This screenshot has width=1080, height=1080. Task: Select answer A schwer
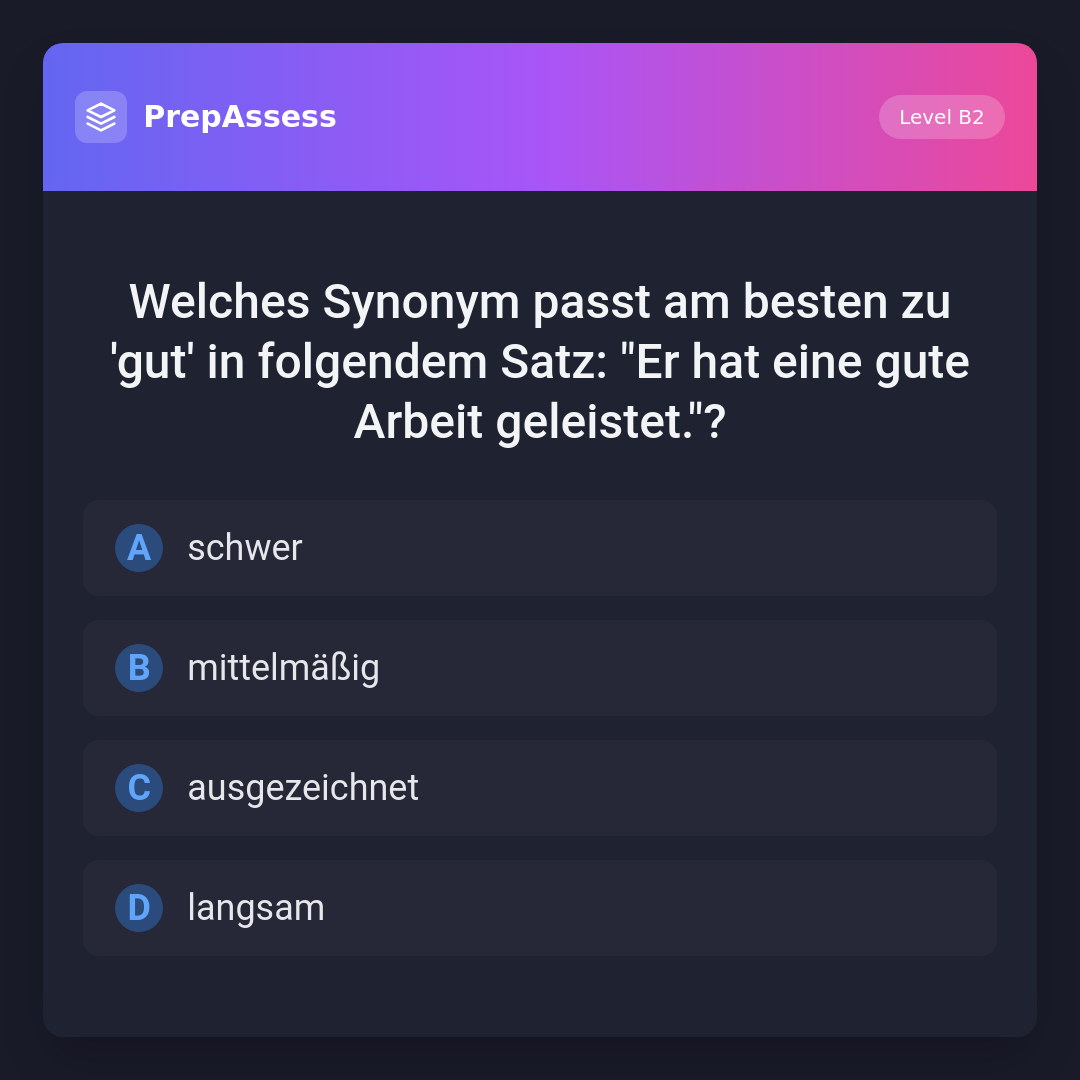pos(540,548)
